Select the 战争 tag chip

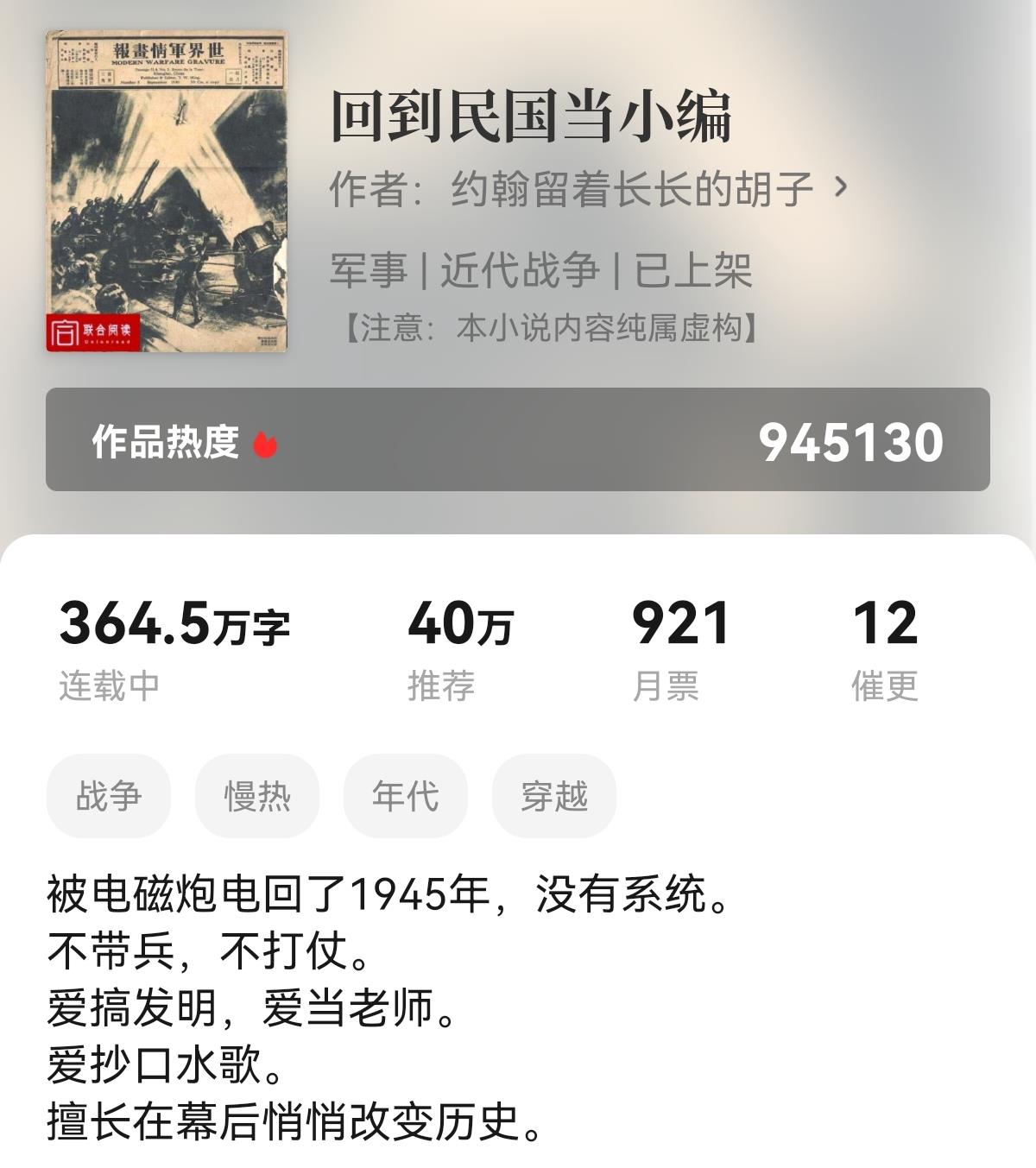pos(109,795)
